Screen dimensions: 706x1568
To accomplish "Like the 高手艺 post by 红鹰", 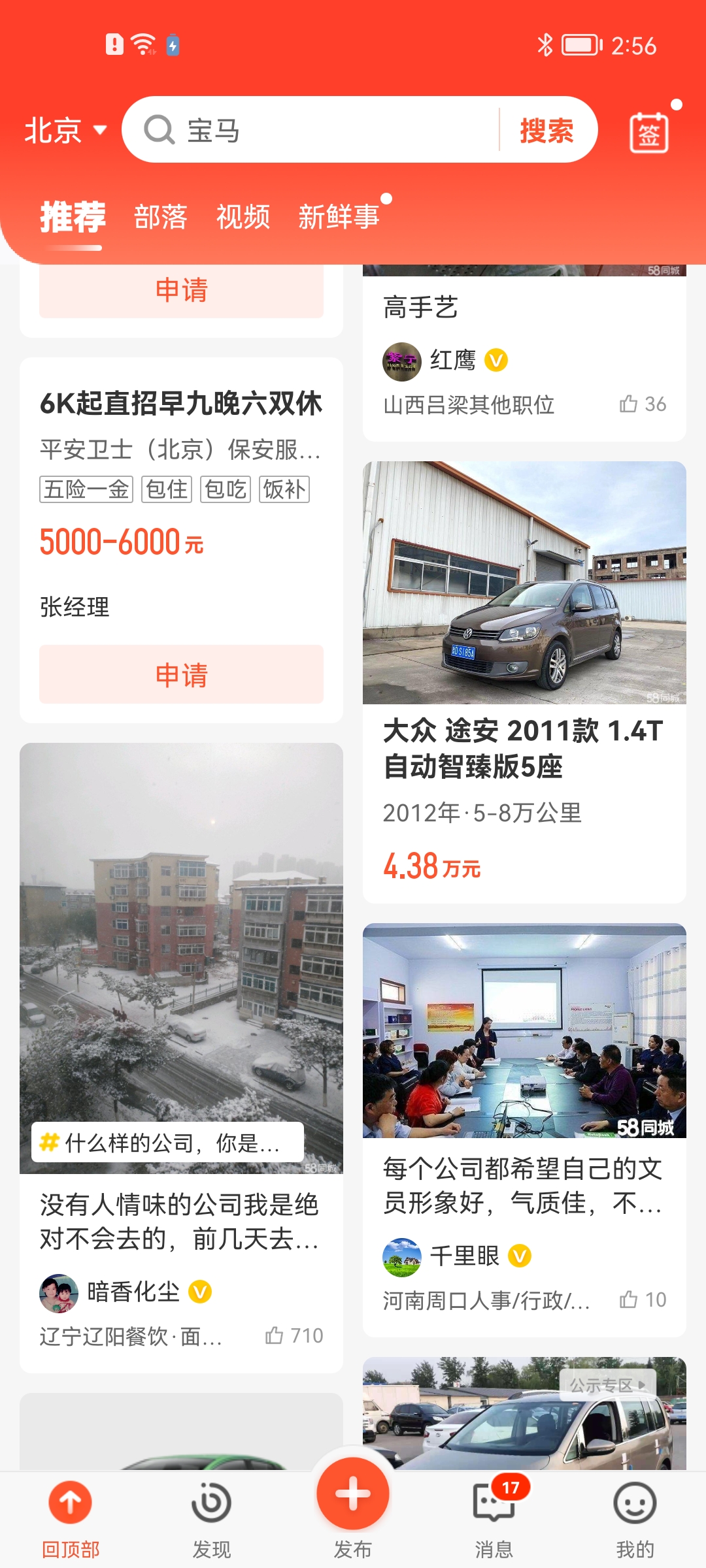I will tap(643, 404).
